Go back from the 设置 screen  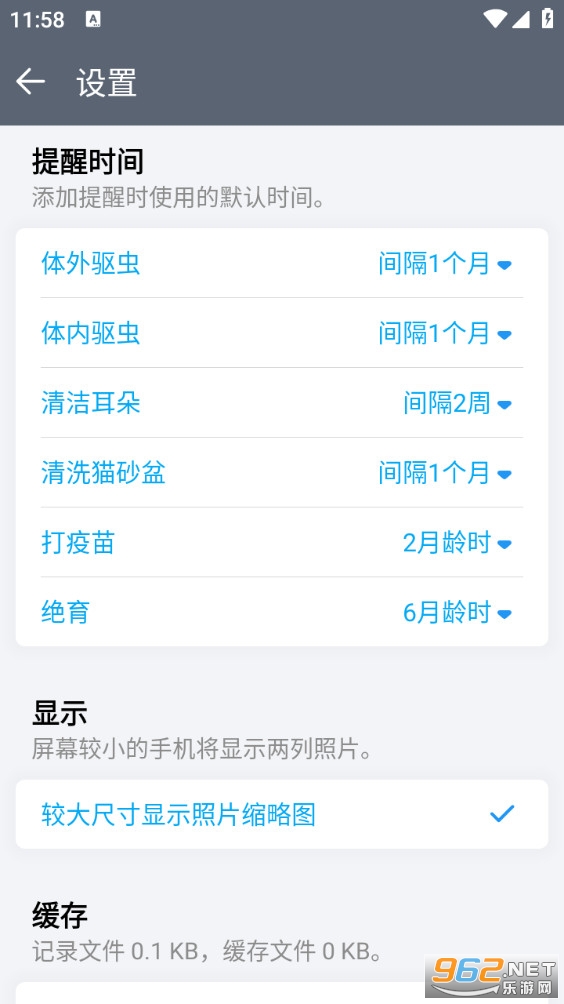coord(30,83)
